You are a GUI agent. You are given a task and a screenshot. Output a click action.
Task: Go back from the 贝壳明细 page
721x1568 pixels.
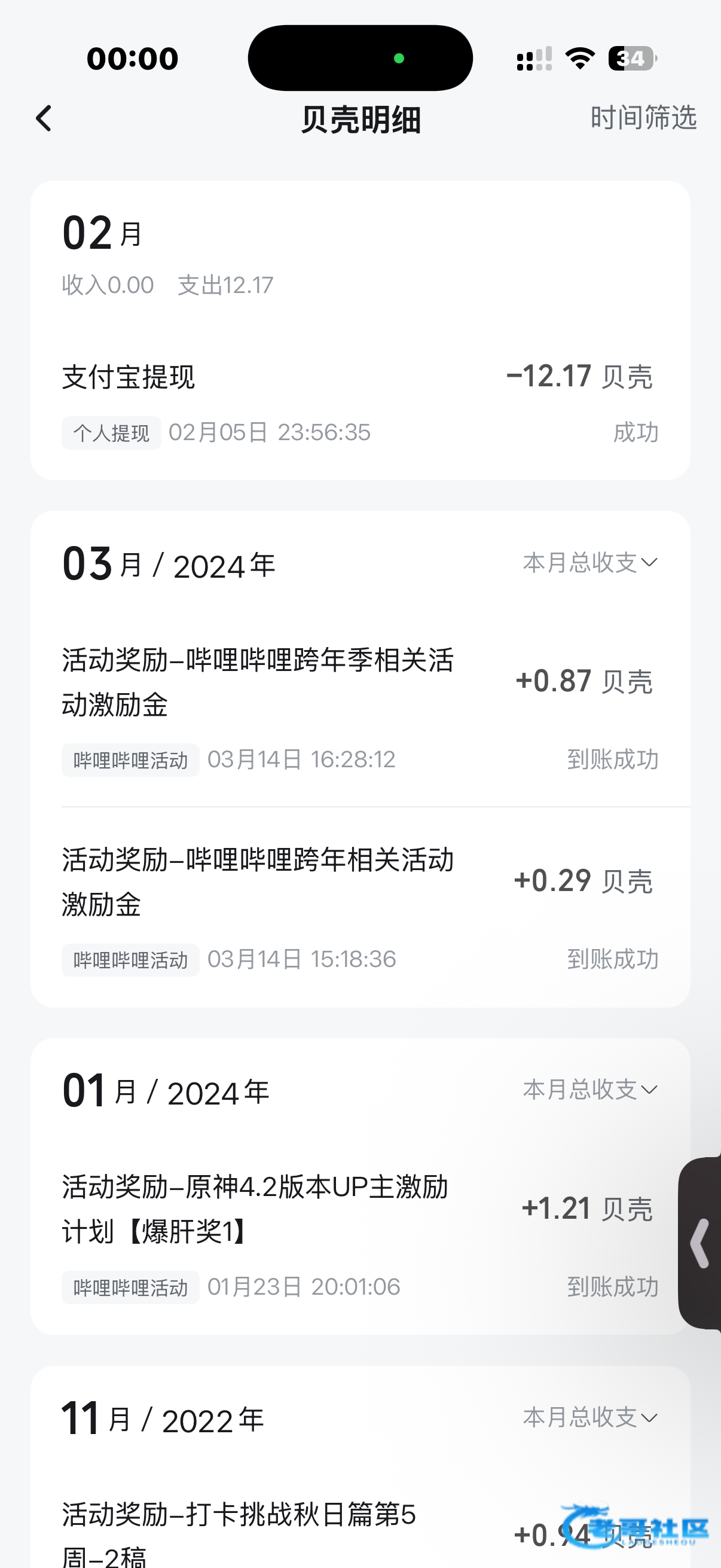(44, 118)
